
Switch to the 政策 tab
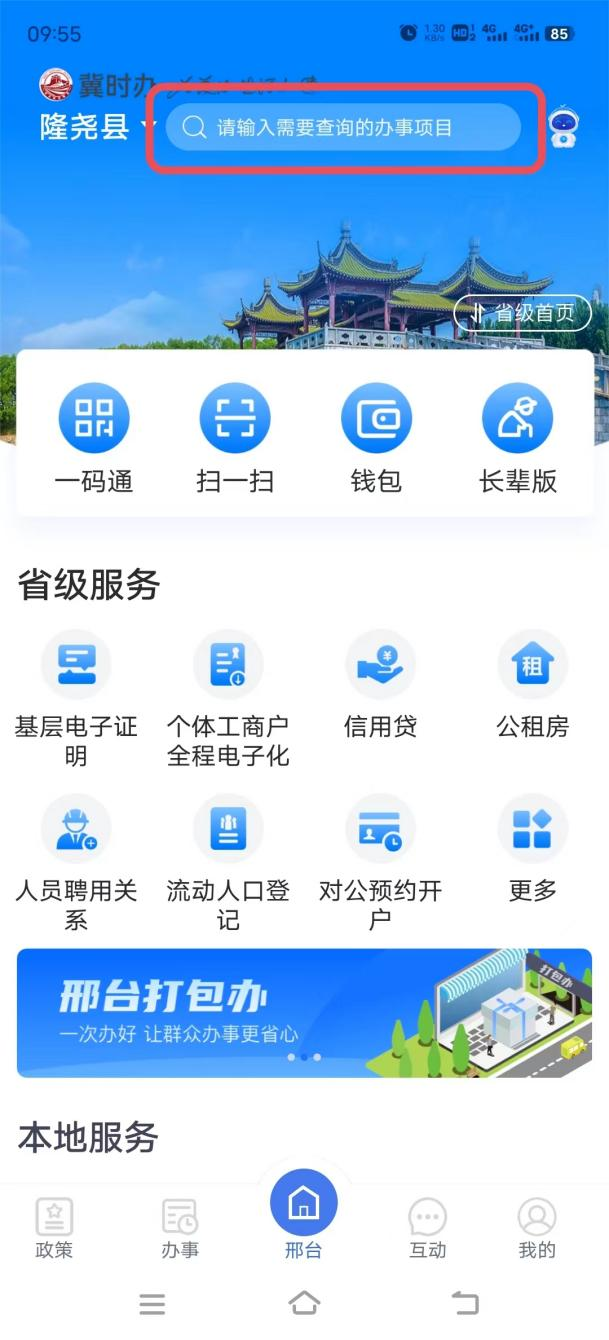(54, 1228)
